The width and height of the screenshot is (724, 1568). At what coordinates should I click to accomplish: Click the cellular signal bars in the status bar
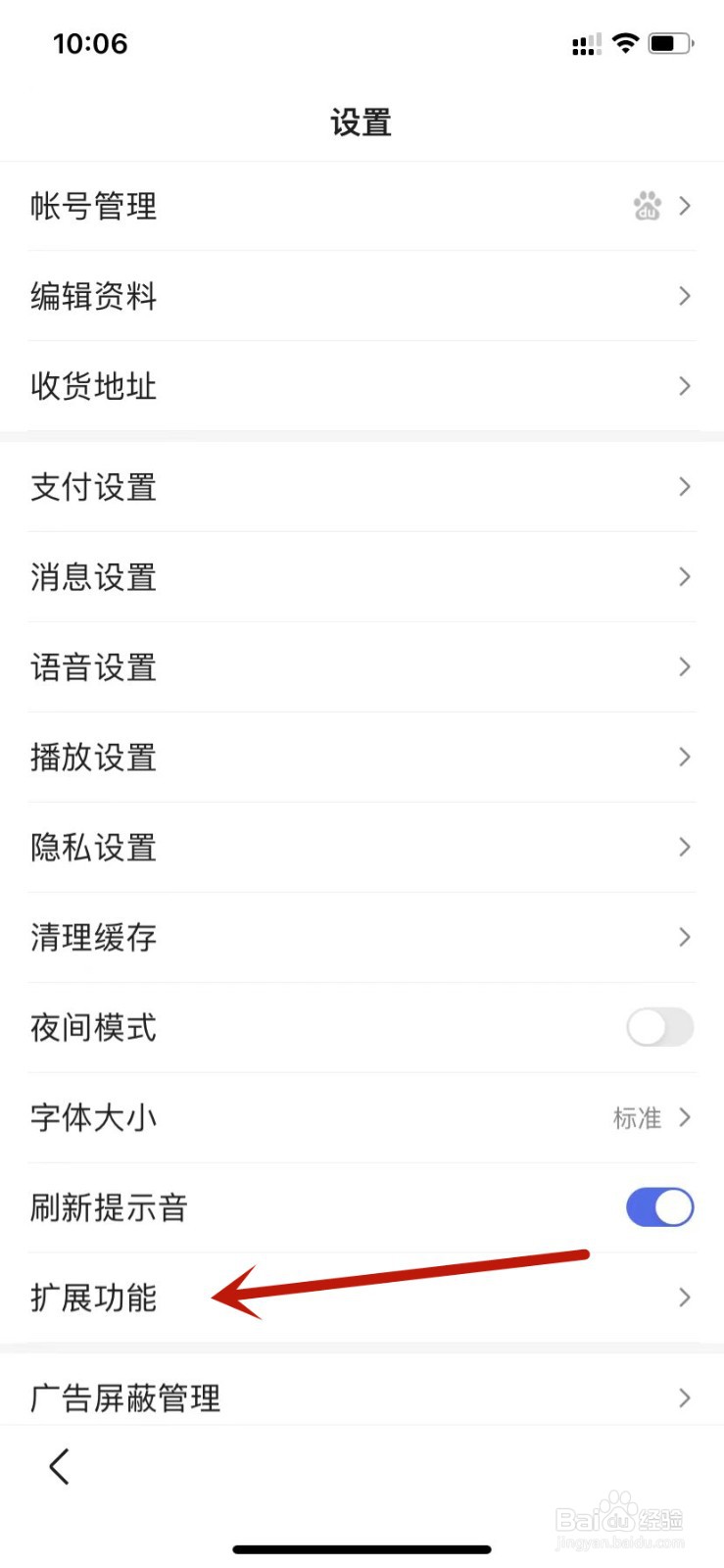point(586,43)
